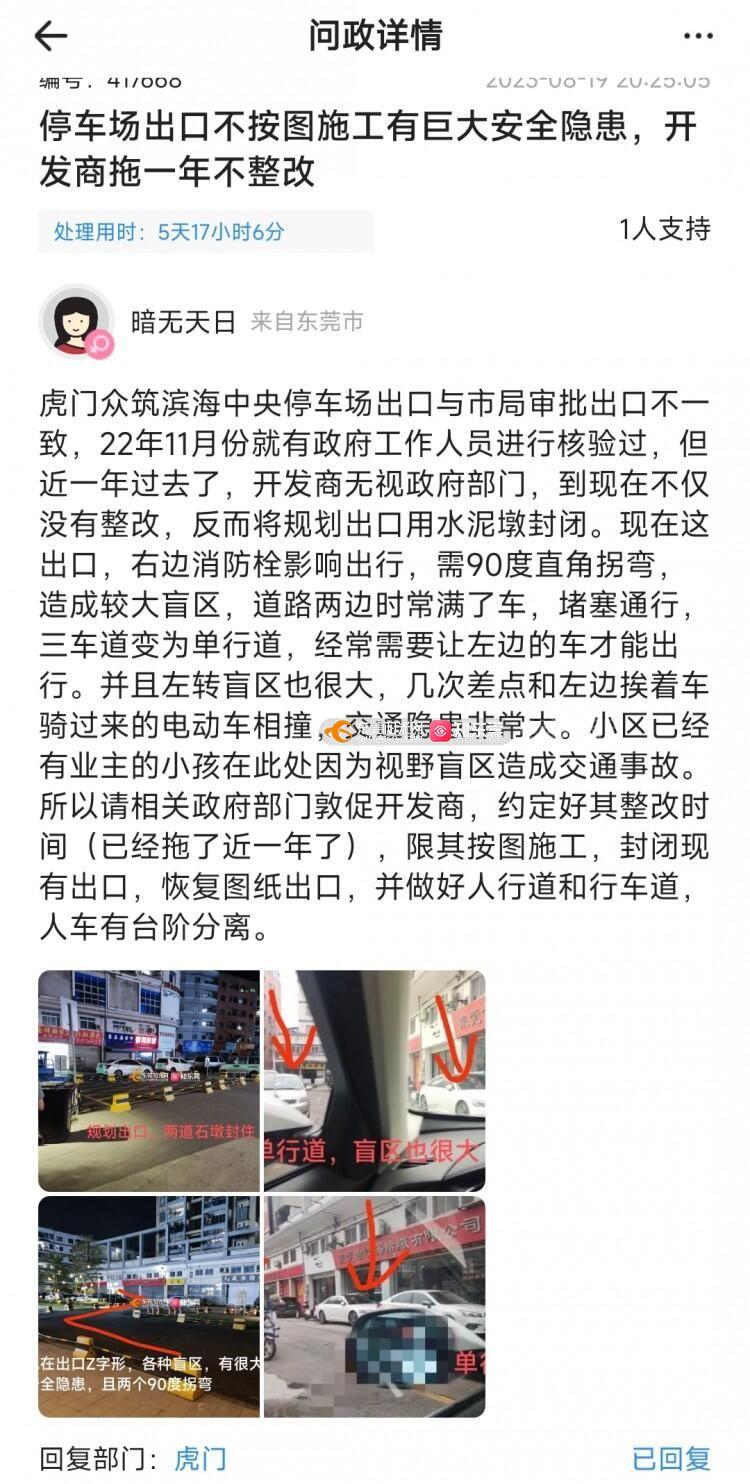Go back using the top-left arrow
This screenshot has width=750, height=1484.
50,37
